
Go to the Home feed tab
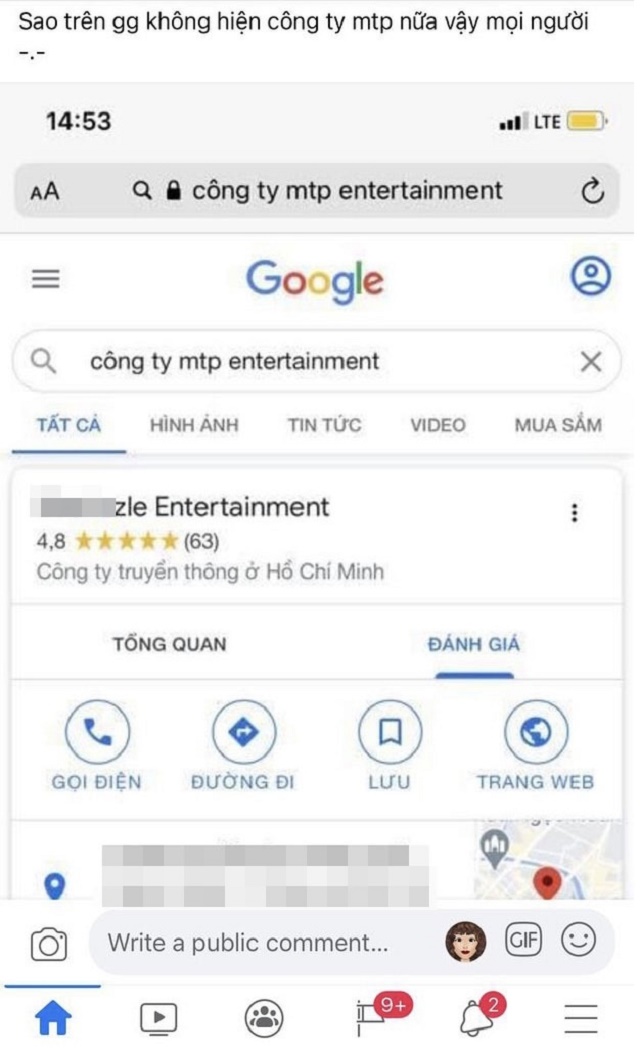pyautogui.click(x=53, y=1018)
